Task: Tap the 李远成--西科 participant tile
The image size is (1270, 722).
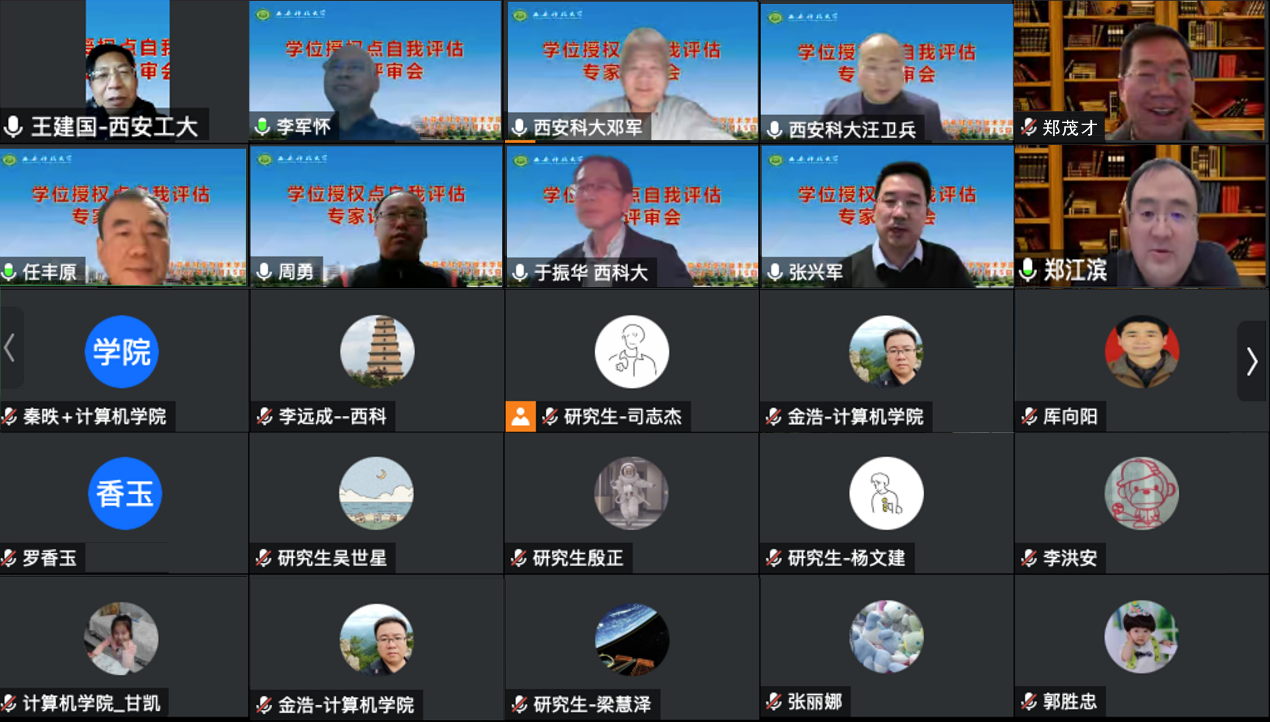Action: tap(375, 360)
